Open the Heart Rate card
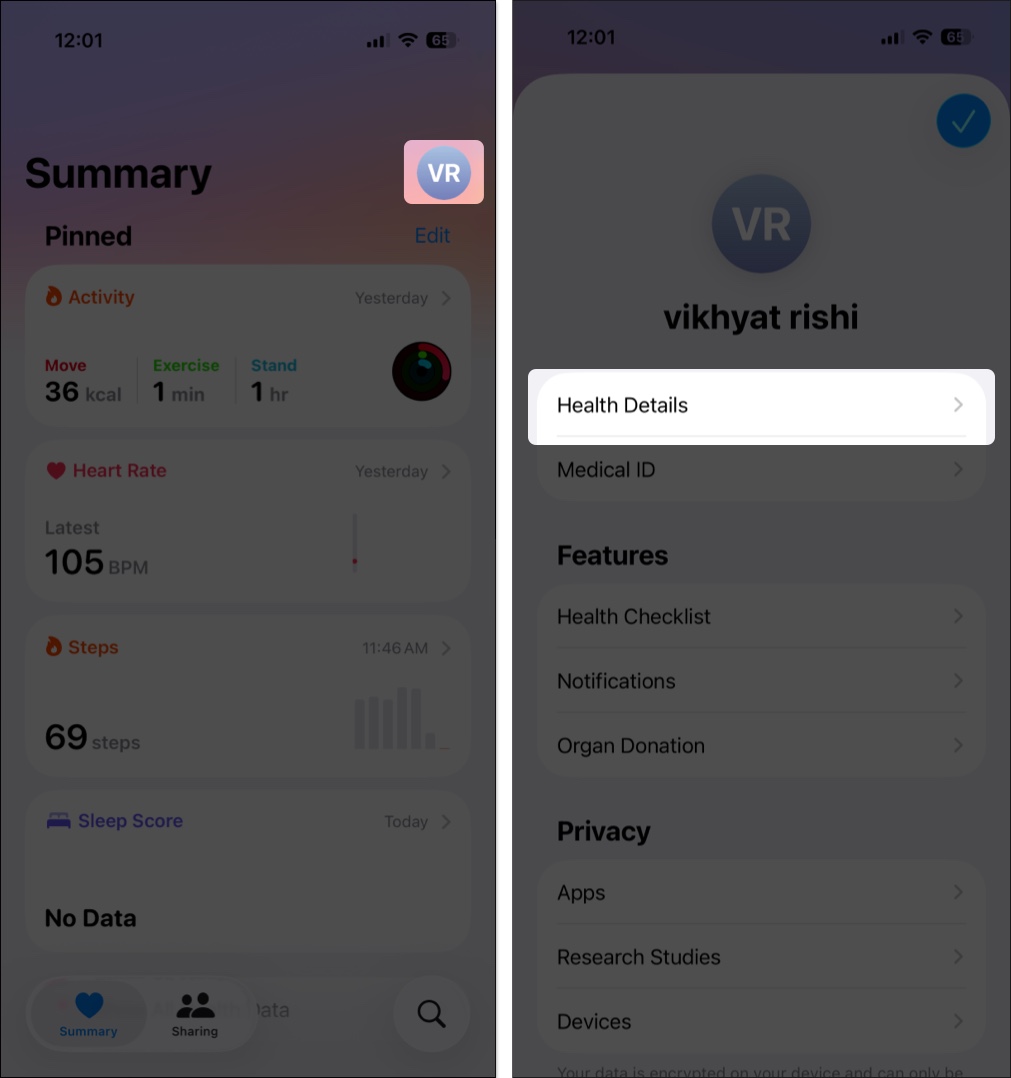The height and width of the screenshot is (1078, 1011). pyautogui.click(x=248, y=518)
